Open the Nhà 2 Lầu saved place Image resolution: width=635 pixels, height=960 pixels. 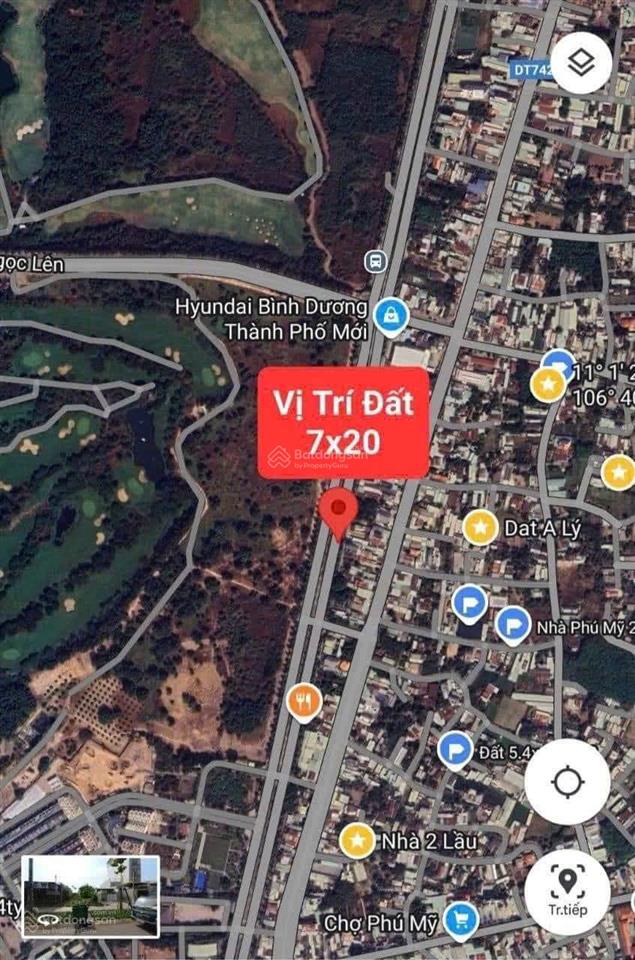click(x=357, y=841)
